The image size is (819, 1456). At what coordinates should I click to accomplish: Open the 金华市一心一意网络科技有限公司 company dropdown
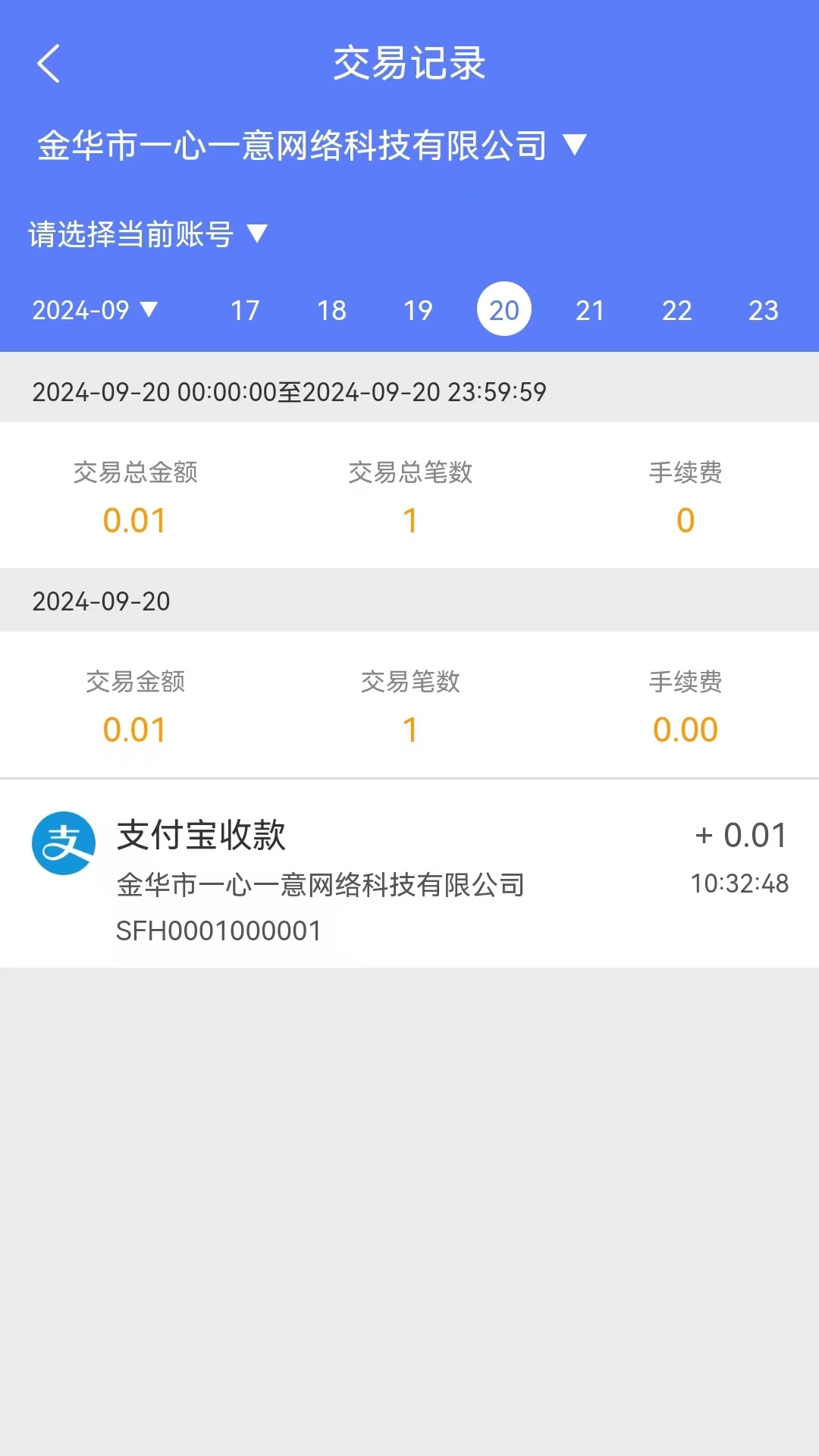(x=311, y=146)
